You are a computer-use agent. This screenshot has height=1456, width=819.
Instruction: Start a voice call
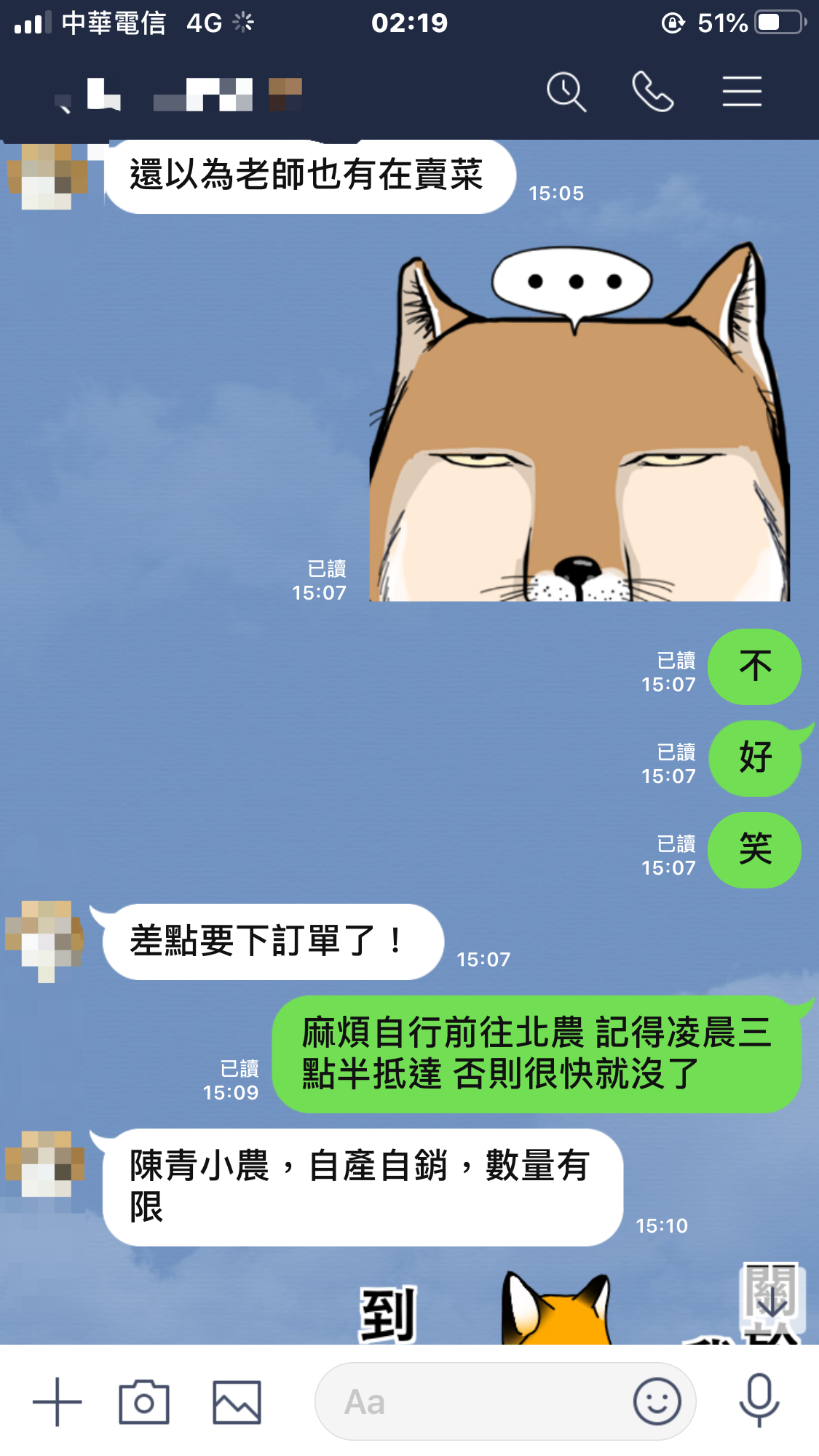652,92
